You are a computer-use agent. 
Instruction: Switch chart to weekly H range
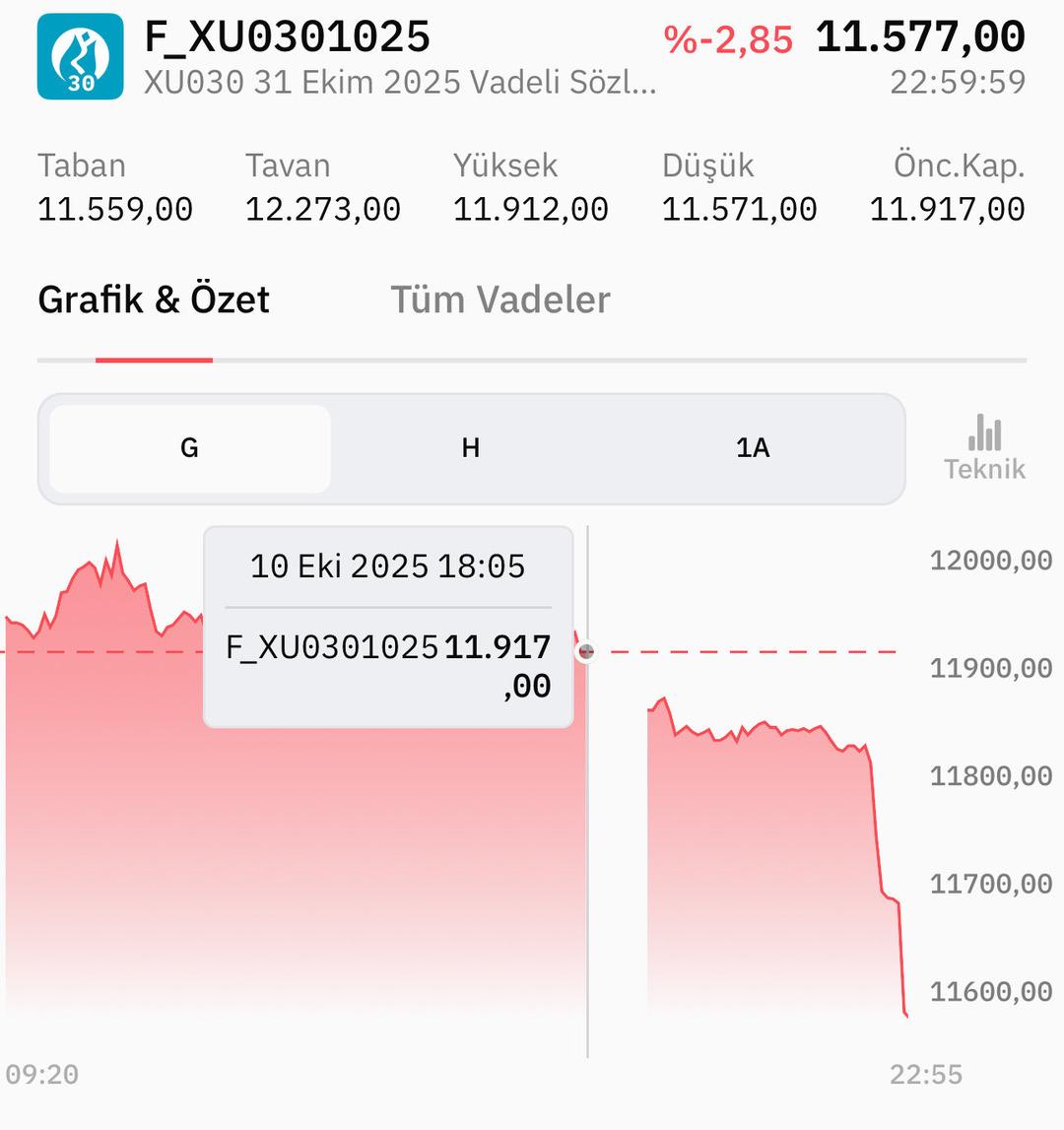pos(471,448)
